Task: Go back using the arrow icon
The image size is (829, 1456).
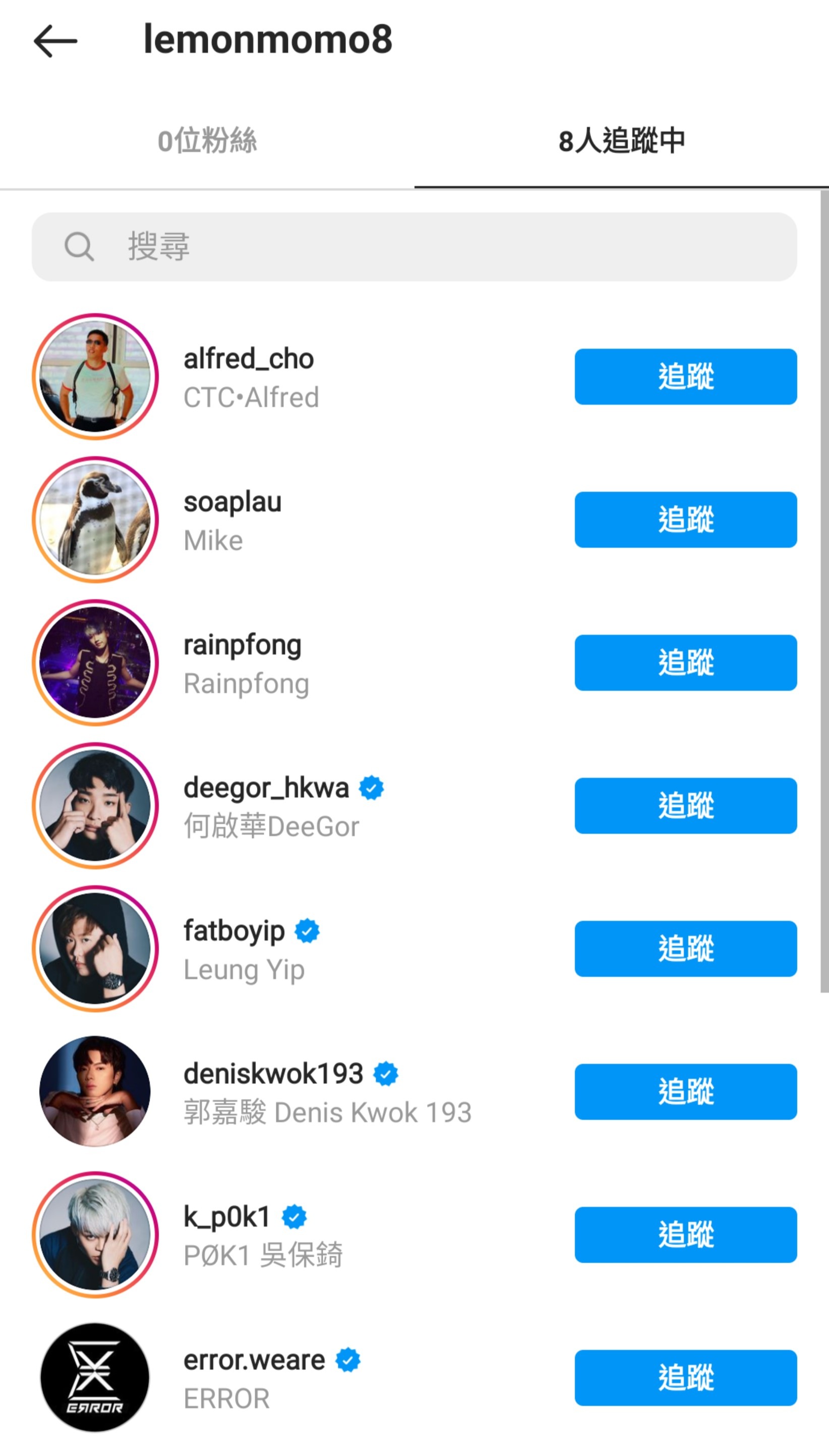Action: click(x=55, y=41)
